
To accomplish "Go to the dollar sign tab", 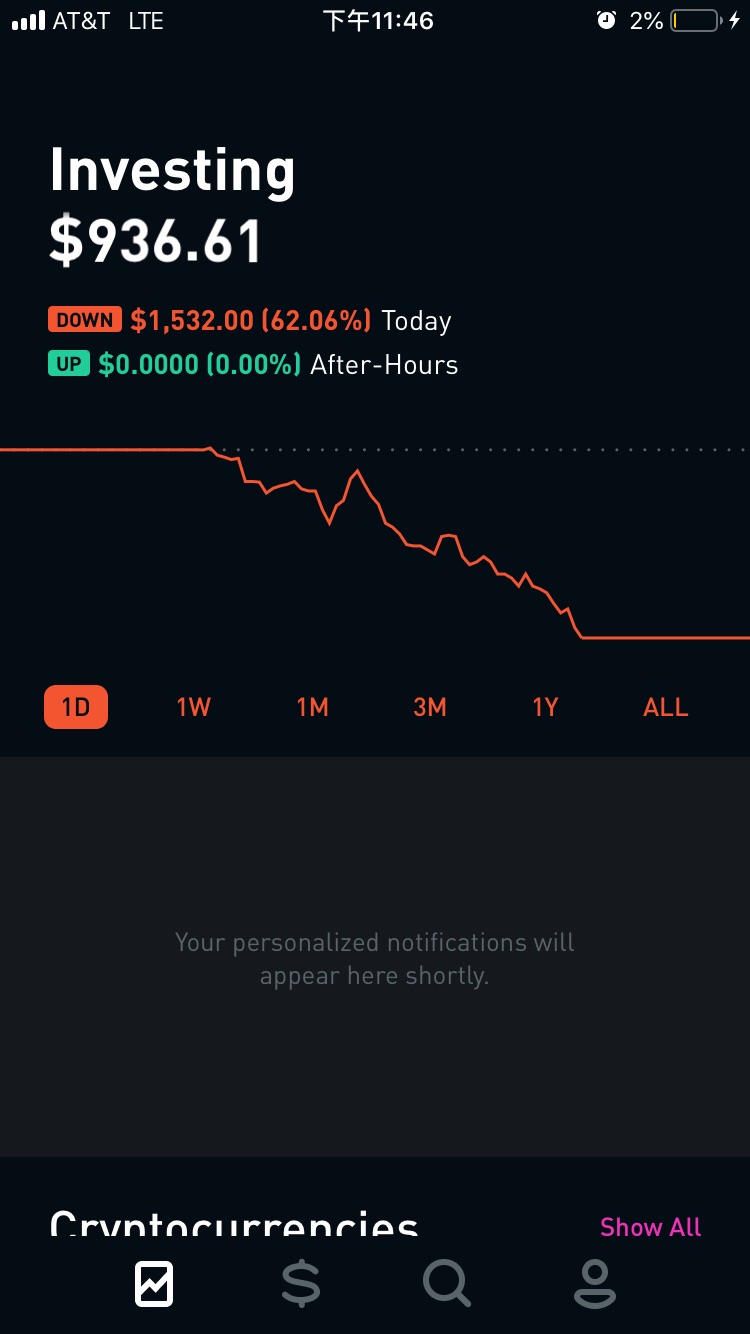I will pos(301,1284).
